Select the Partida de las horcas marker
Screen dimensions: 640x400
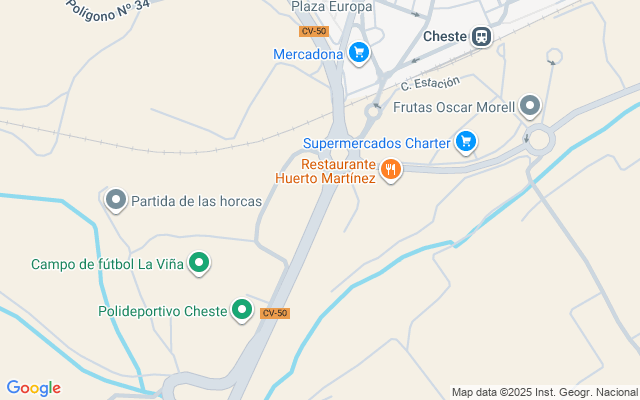point(116,200)
